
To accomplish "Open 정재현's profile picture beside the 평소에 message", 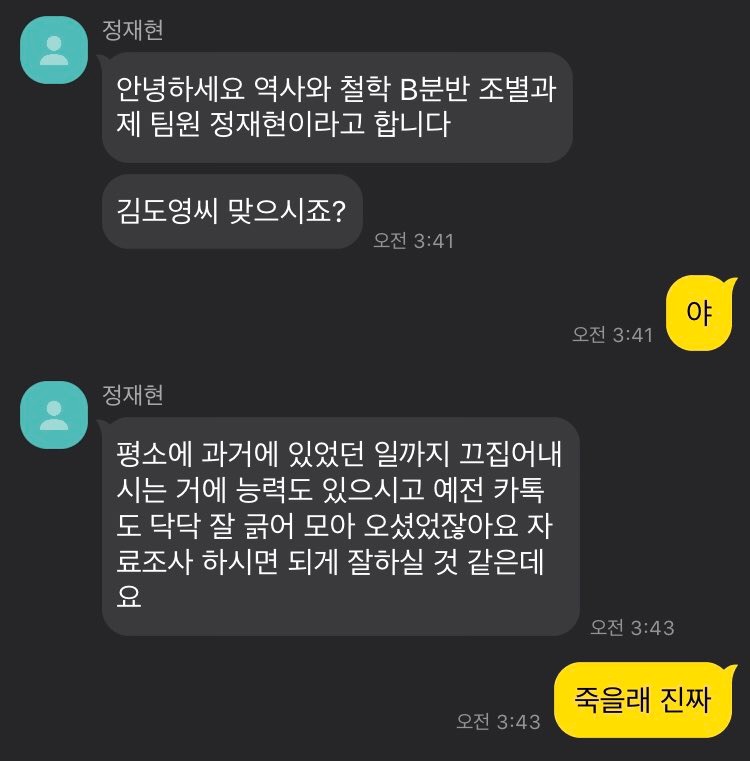I will pyautogui.click(x=54, y=415).
